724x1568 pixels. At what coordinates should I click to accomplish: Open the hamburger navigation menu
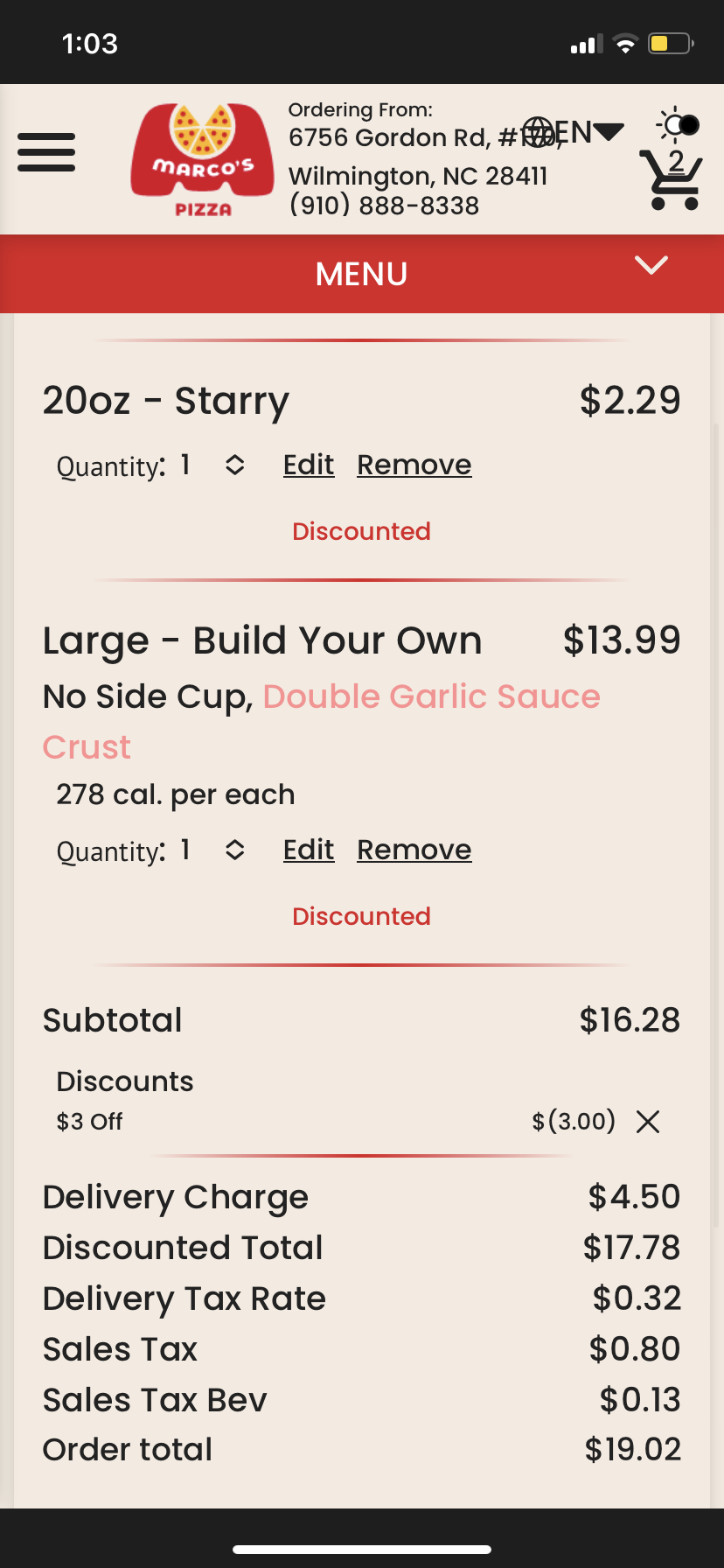pyautogui.click(x=45, y=151)
